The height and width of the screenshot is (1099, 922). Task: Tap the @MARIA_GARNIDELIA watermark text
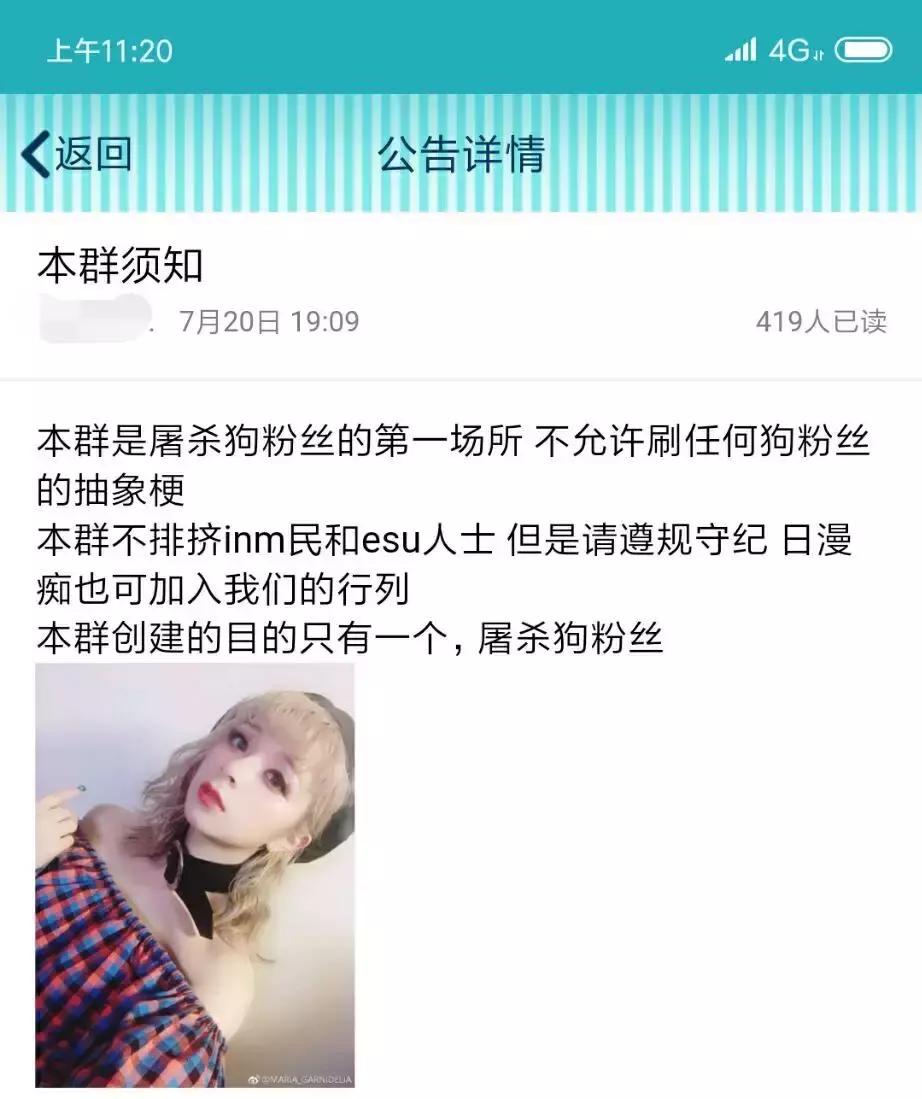[x=305, y=1079]
